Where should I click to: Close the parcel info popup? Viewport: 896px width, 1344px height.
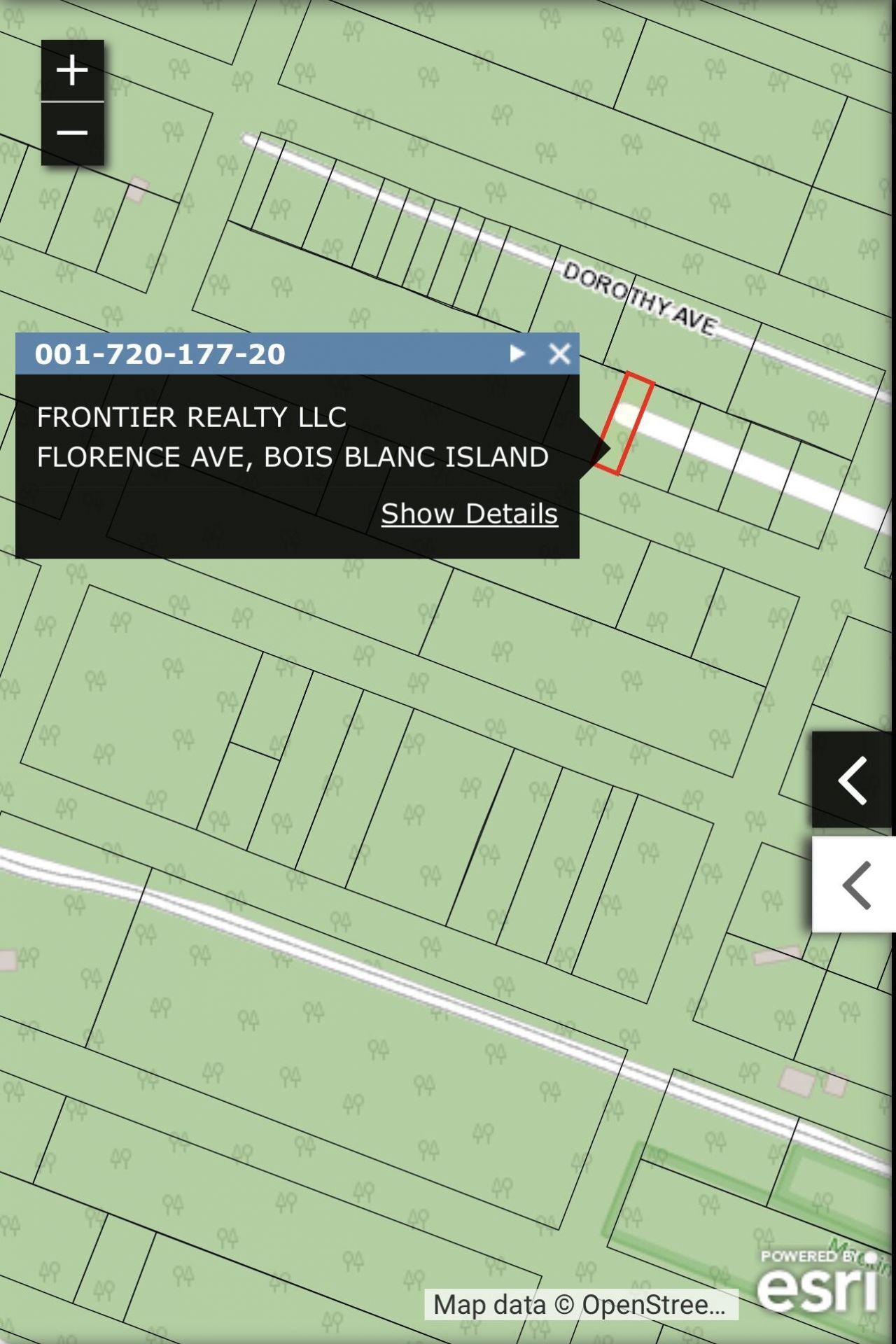click(x=559, y=354)
